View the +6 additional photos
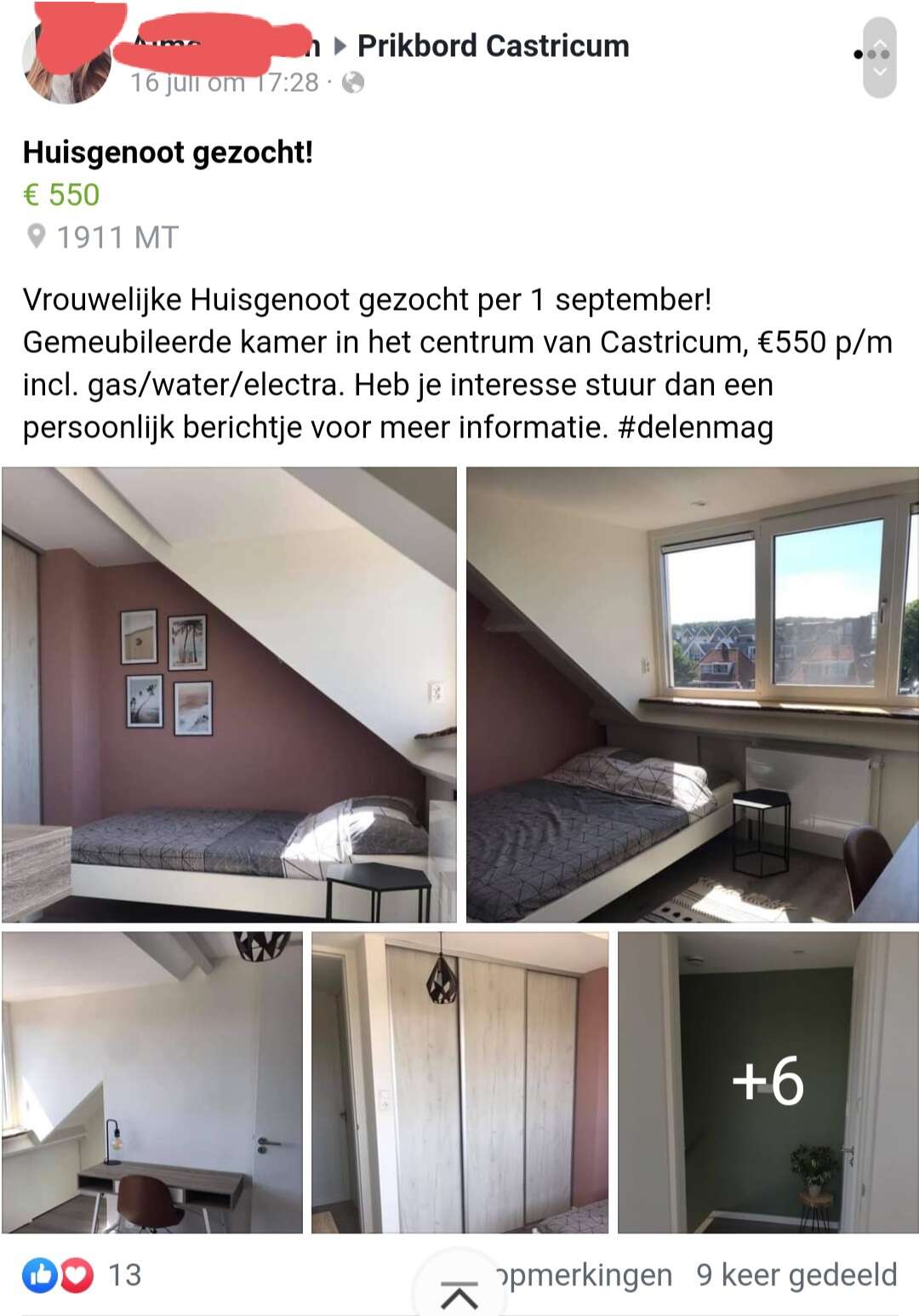The height and width of the screenshot is (1316, 919). click(768, 1082)
